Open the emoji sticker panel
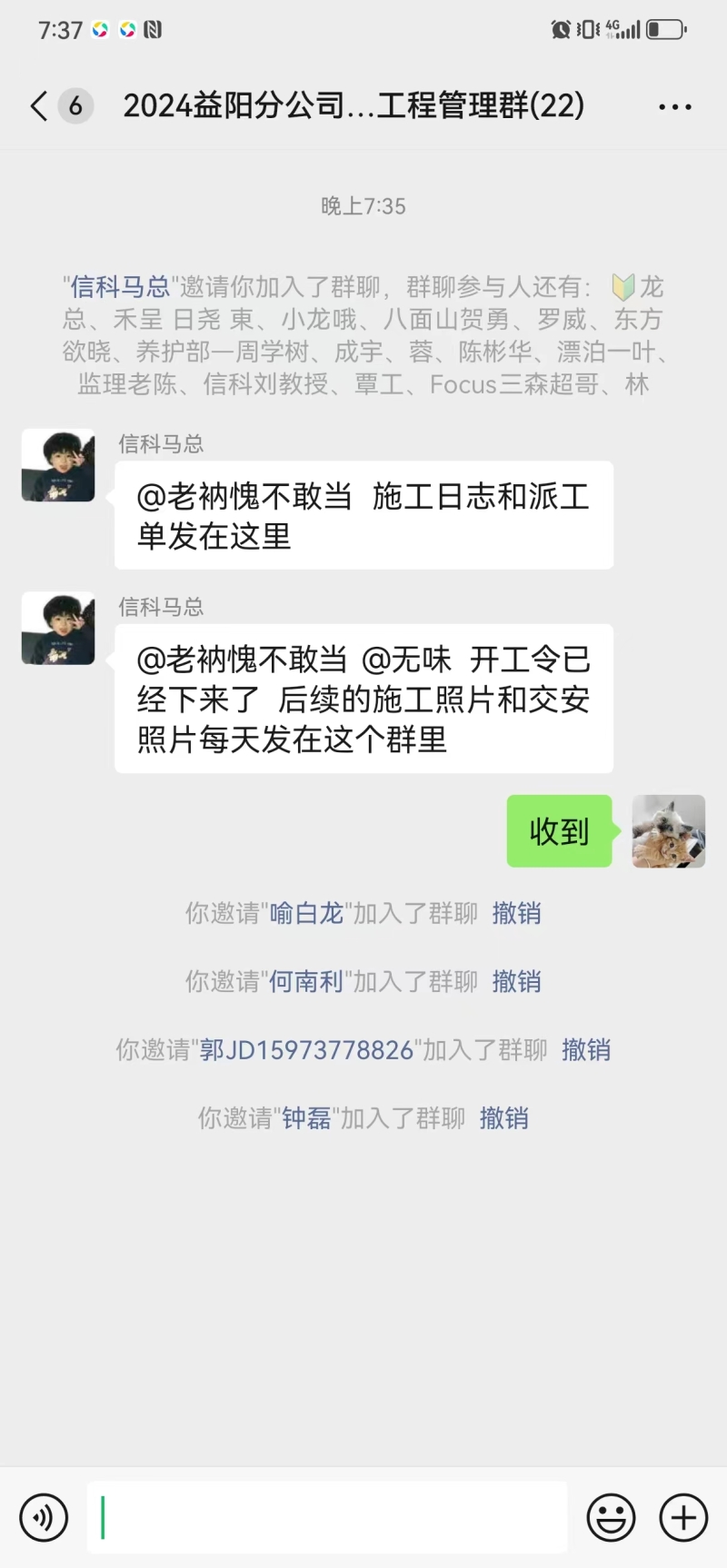727x1568 pixels. (x=611, y=1517)
